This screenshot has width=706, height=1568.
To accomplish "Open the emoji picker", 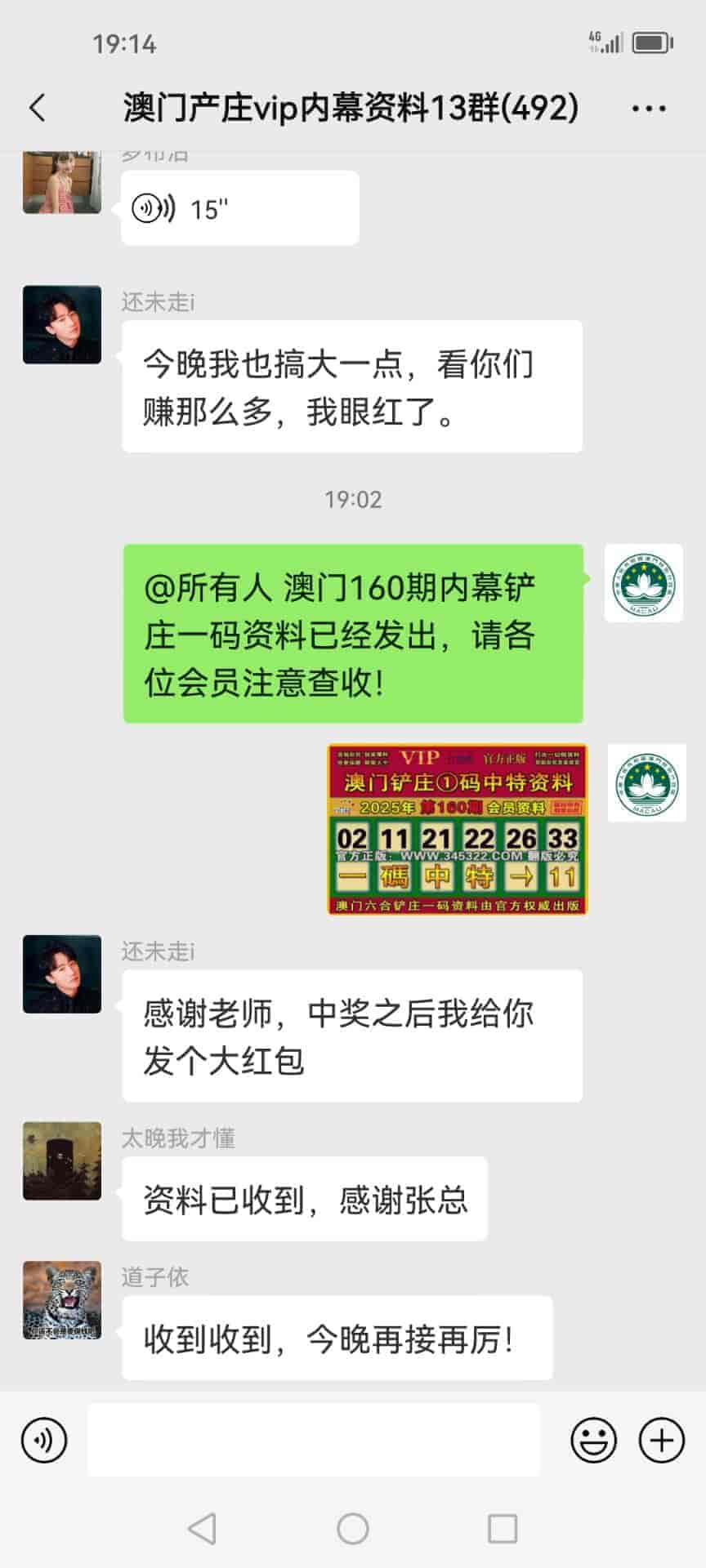I will (x=593, y=1440).
